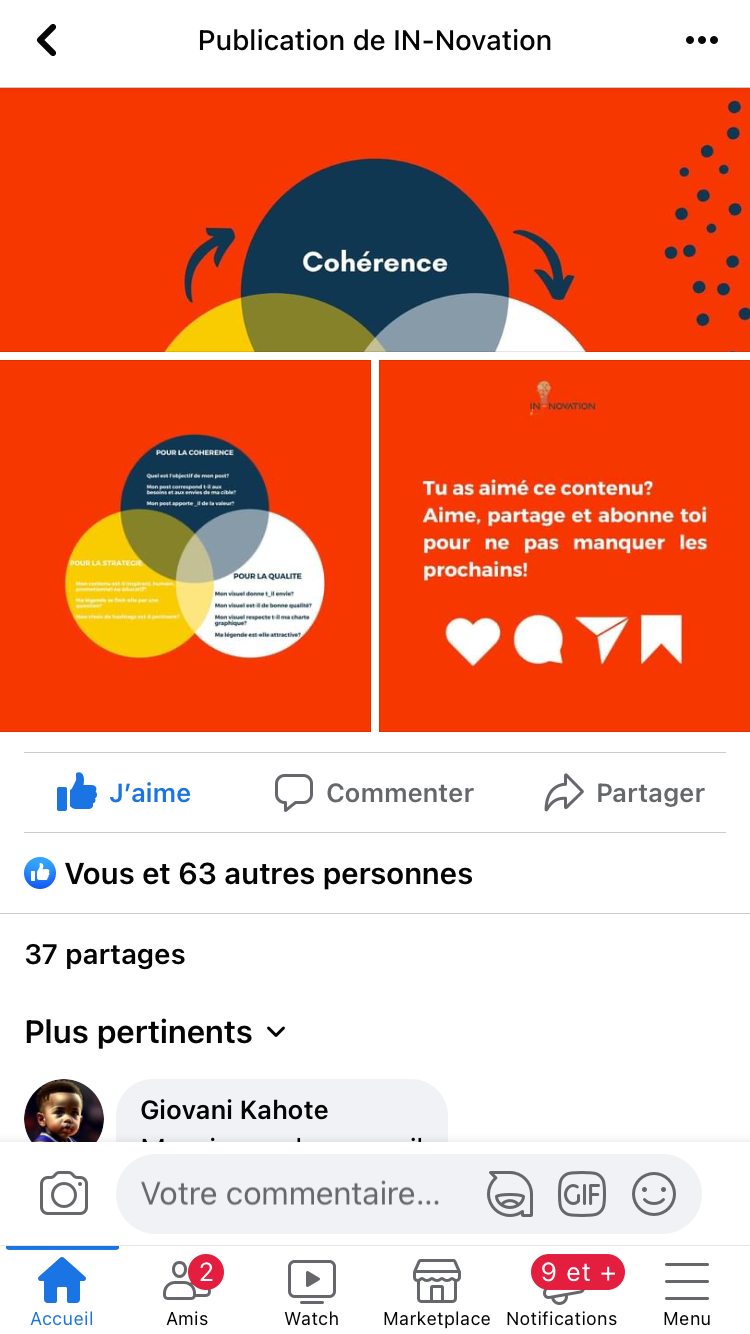Open the Marketplace tab
This screenshot has height=1334, width=750.
437,1292
